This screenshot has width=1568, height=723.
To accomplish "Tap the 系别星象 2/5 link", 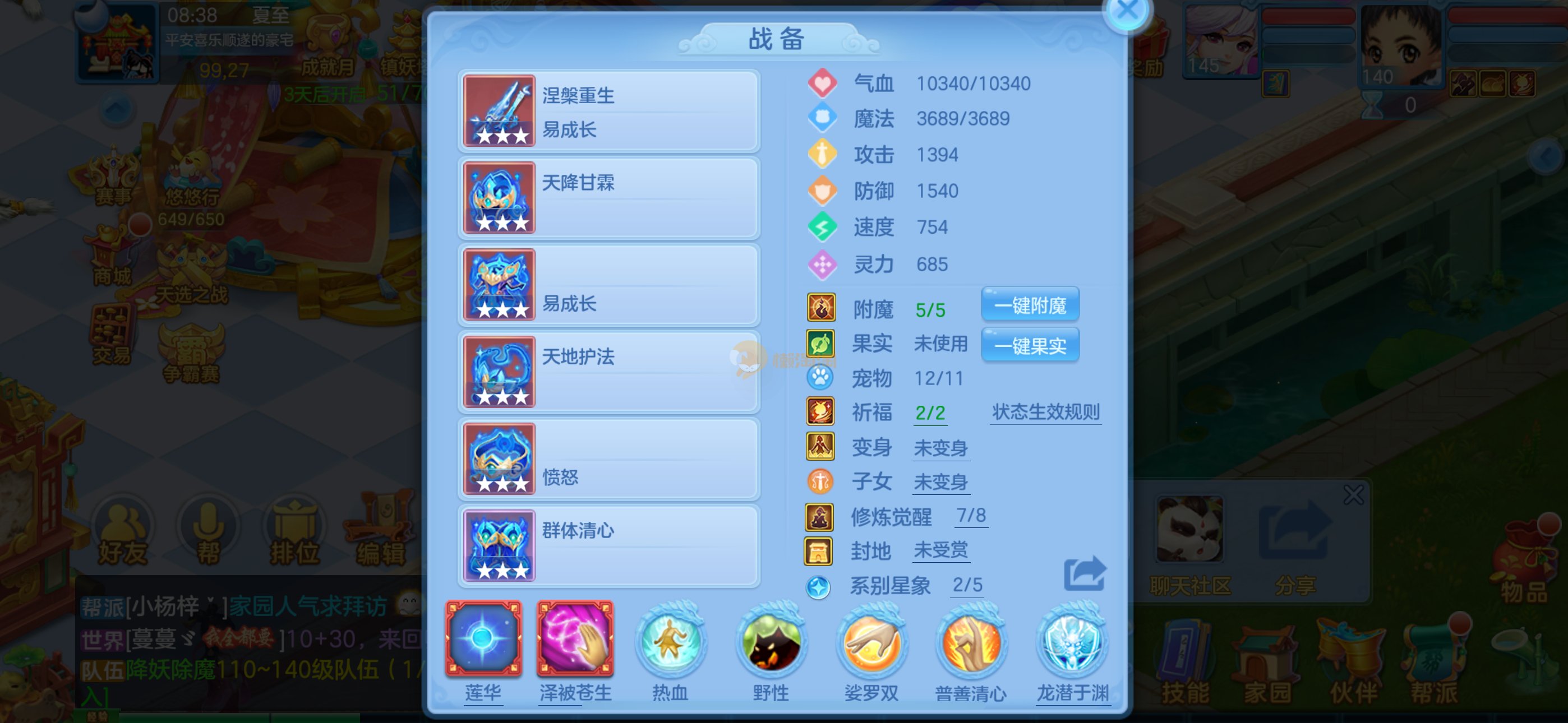I will [x=967, y=586].
